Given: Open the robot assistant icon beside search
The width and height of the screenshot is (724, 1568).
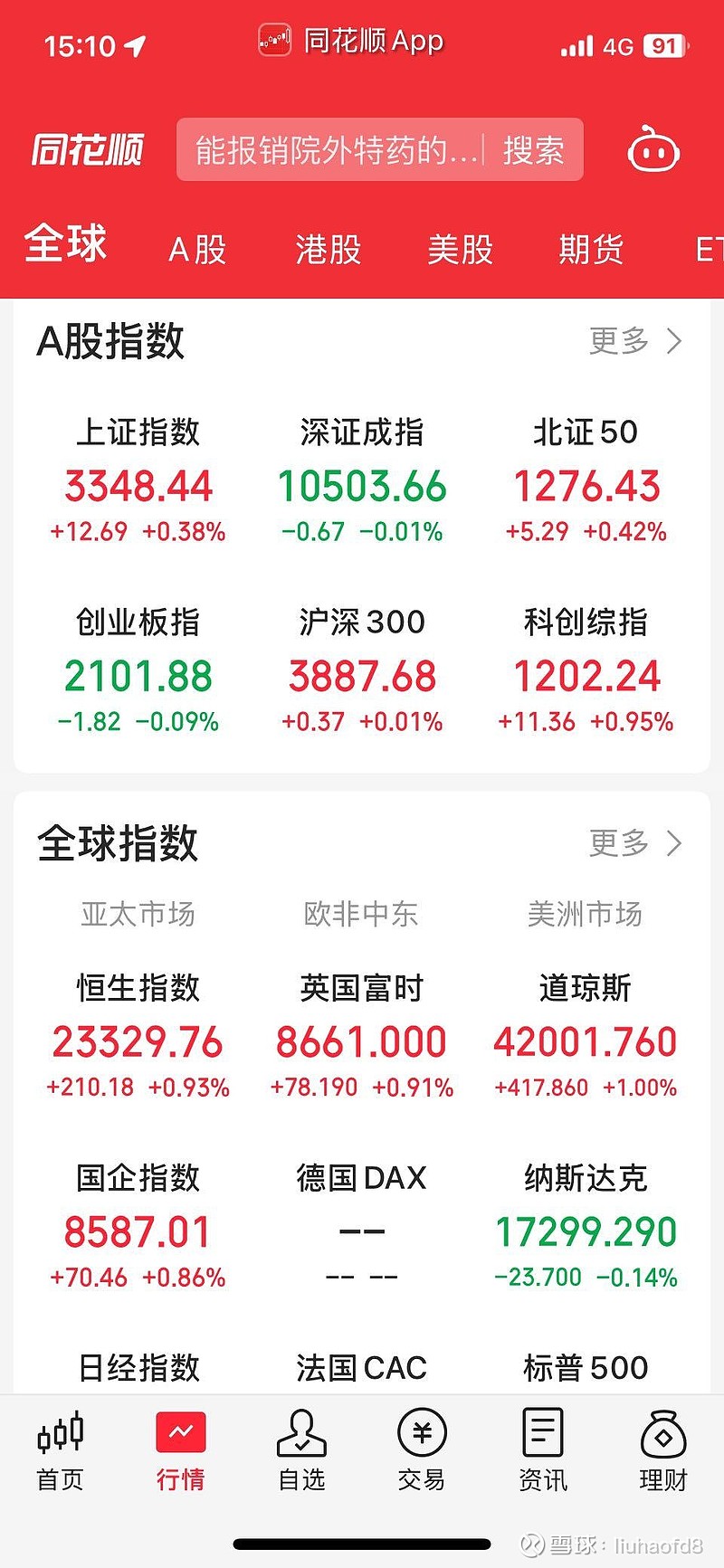Looking at the screenshot, I should pos(653,149).
